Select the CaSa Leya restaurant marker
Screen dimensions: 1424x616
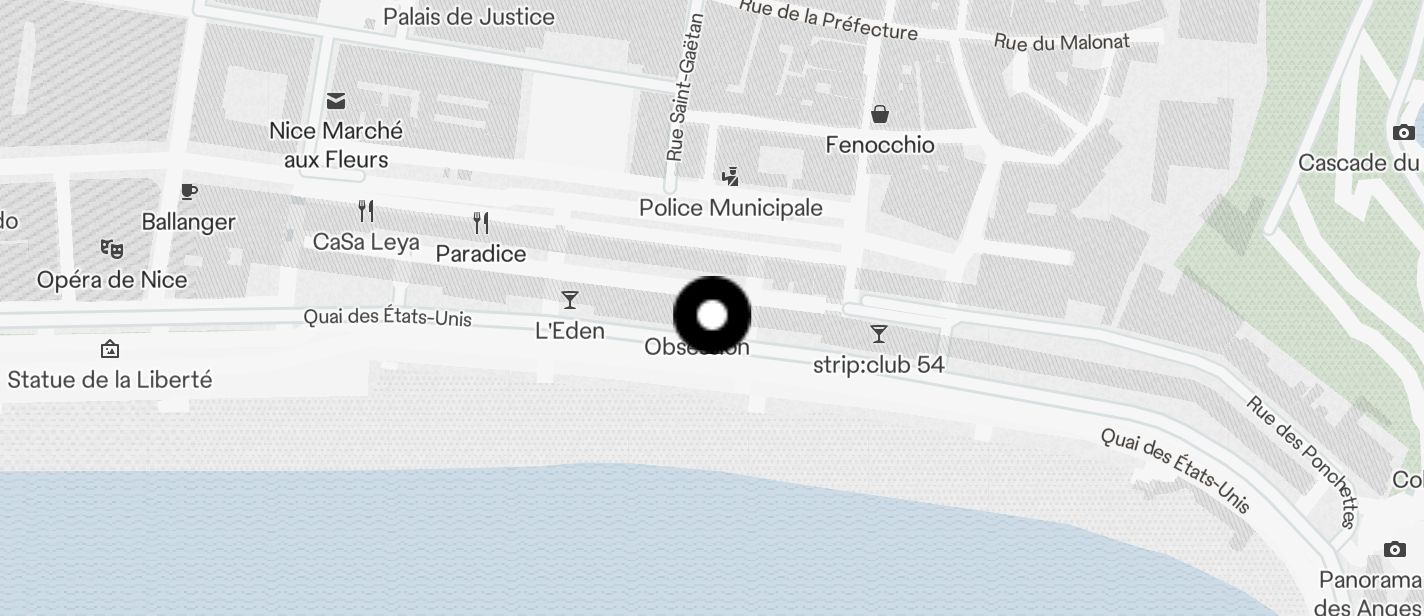(366, 211)
